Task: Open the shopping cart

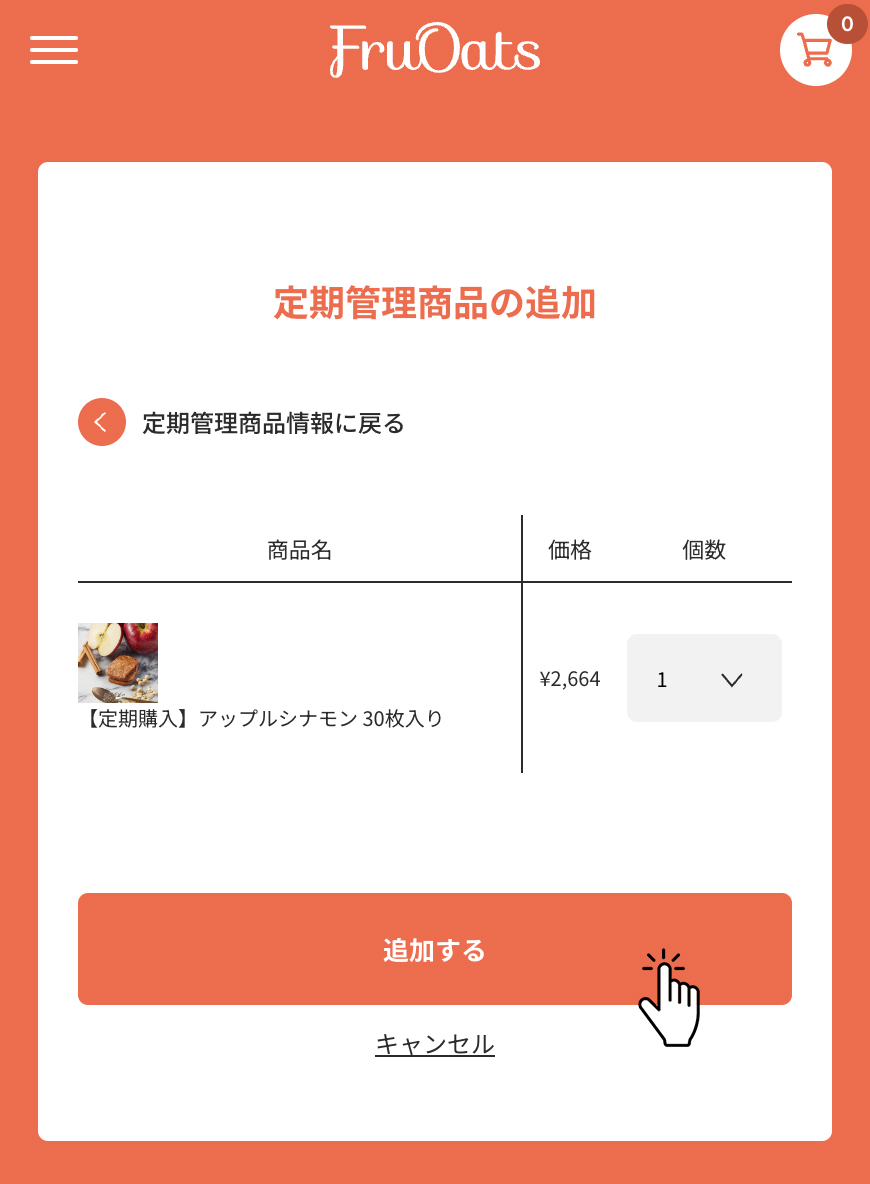Action: 816,50
